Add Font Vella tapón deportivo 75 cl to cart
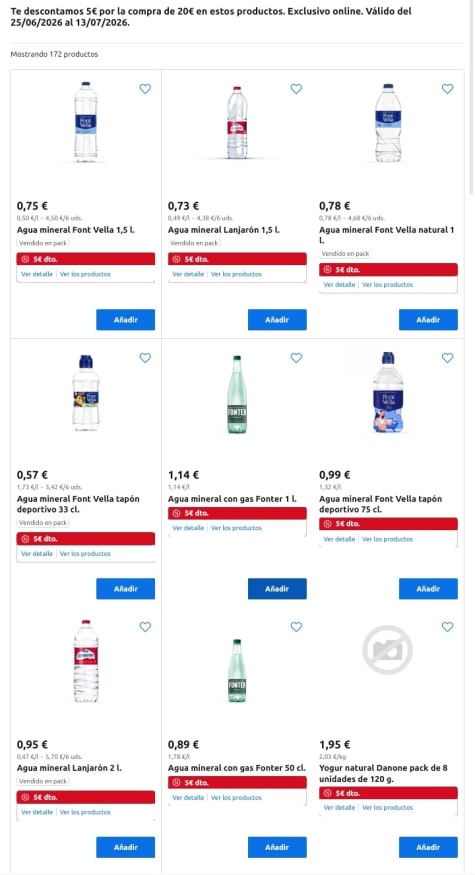475x875 pixels. point(428,589)
